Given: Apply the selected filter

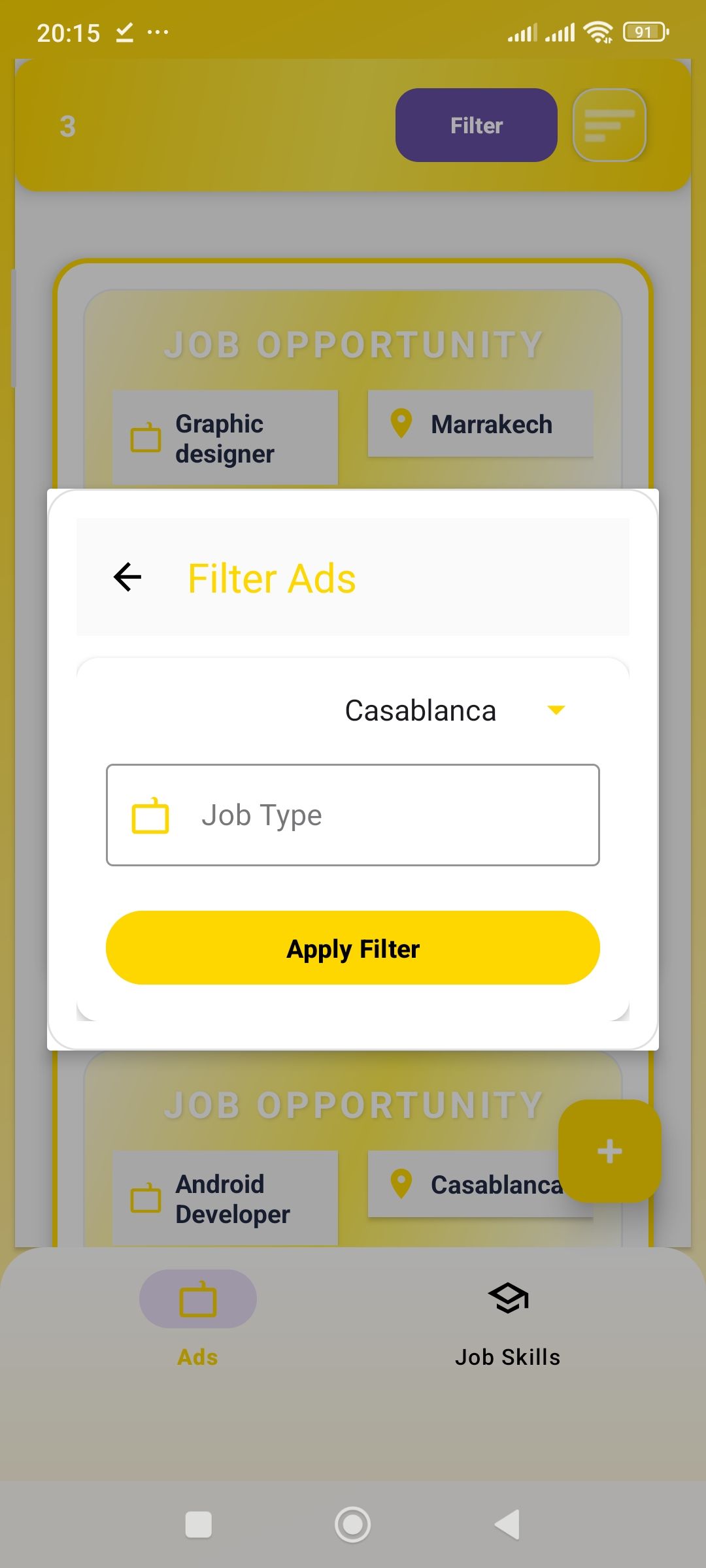Looking at the screenshot, I should [353, 948].
